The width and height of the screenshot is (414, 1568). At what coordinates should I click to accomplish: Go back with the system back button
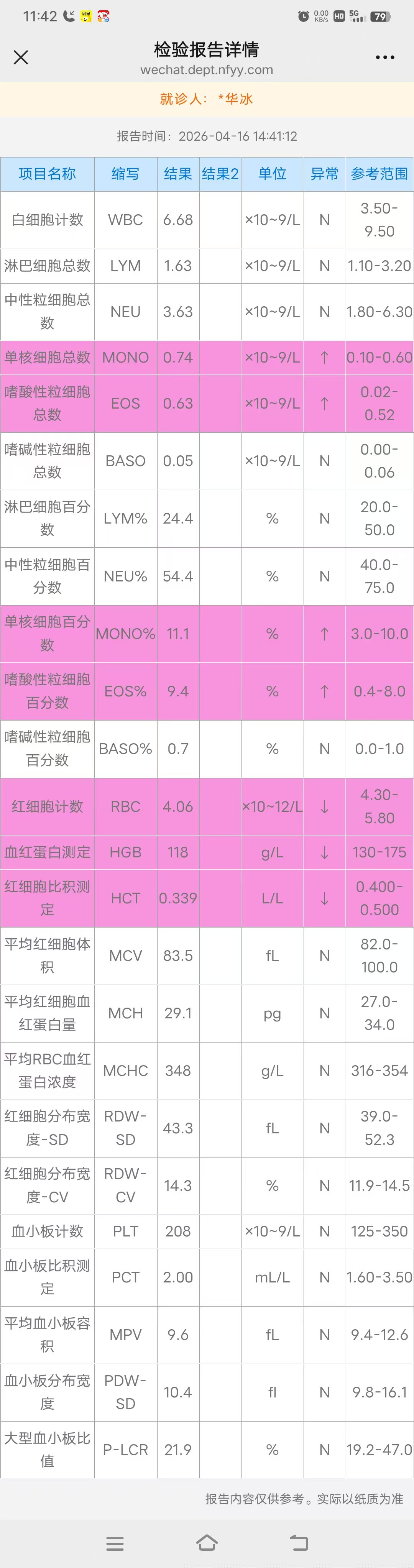click(x=299, y=1543)
